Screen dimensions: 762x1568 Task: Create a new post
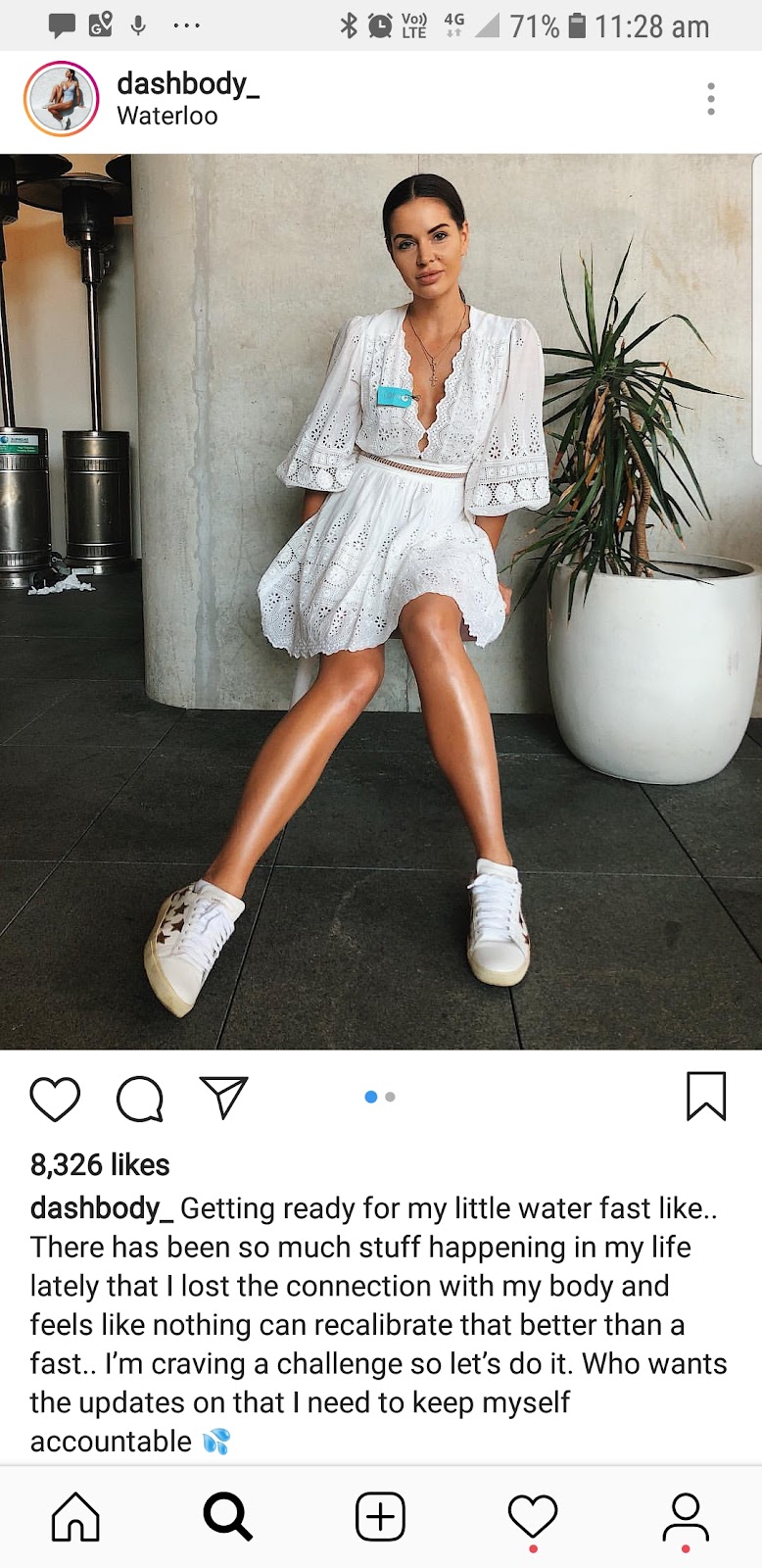pyautogui.click(x=380, y=1517)
